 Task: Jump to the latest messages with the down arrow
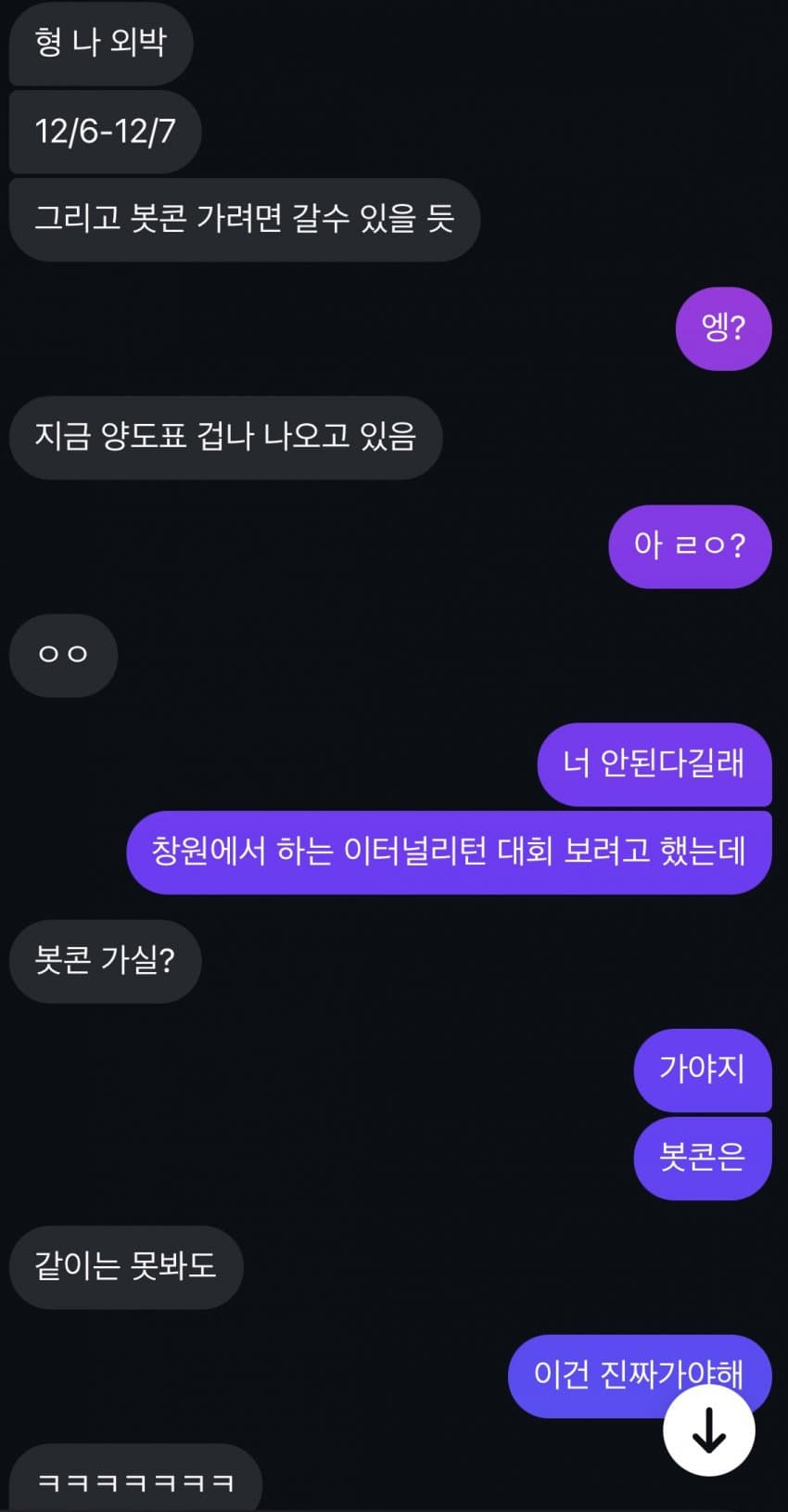709,1429
